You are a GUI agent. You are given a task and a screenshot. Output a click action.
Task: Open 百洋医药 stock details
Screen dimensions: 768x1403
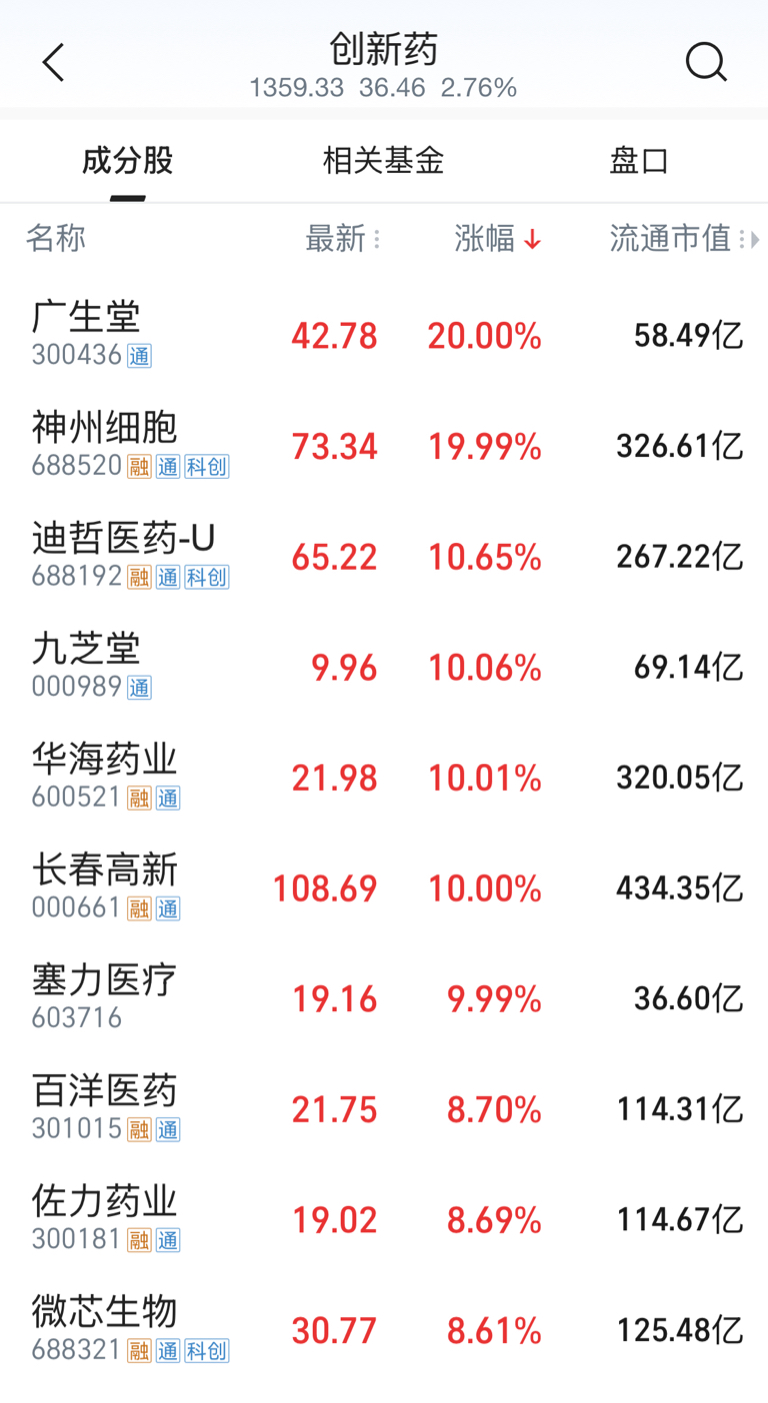pyautogui.click(x=384, y=1109)
